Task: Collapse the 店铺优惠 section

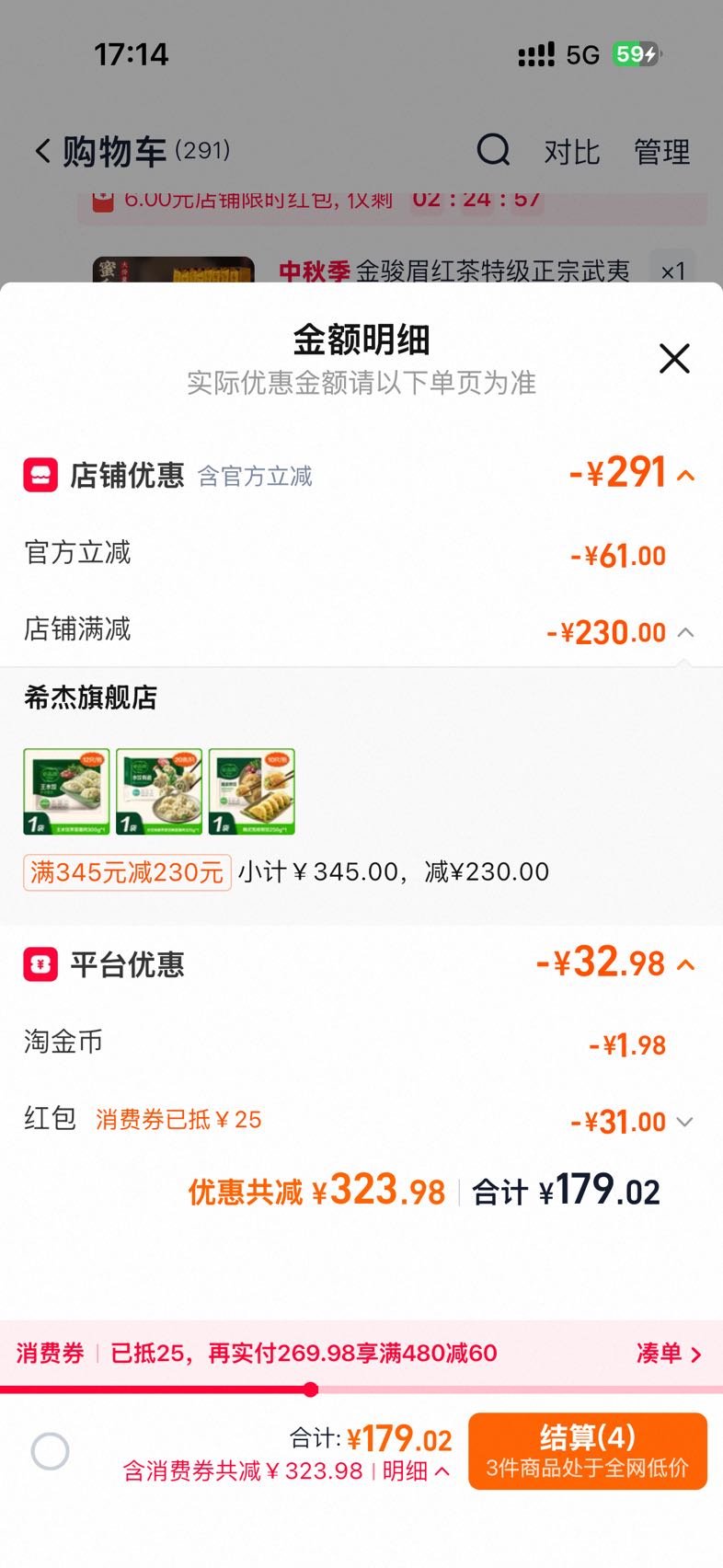Action: pos(686,476)
